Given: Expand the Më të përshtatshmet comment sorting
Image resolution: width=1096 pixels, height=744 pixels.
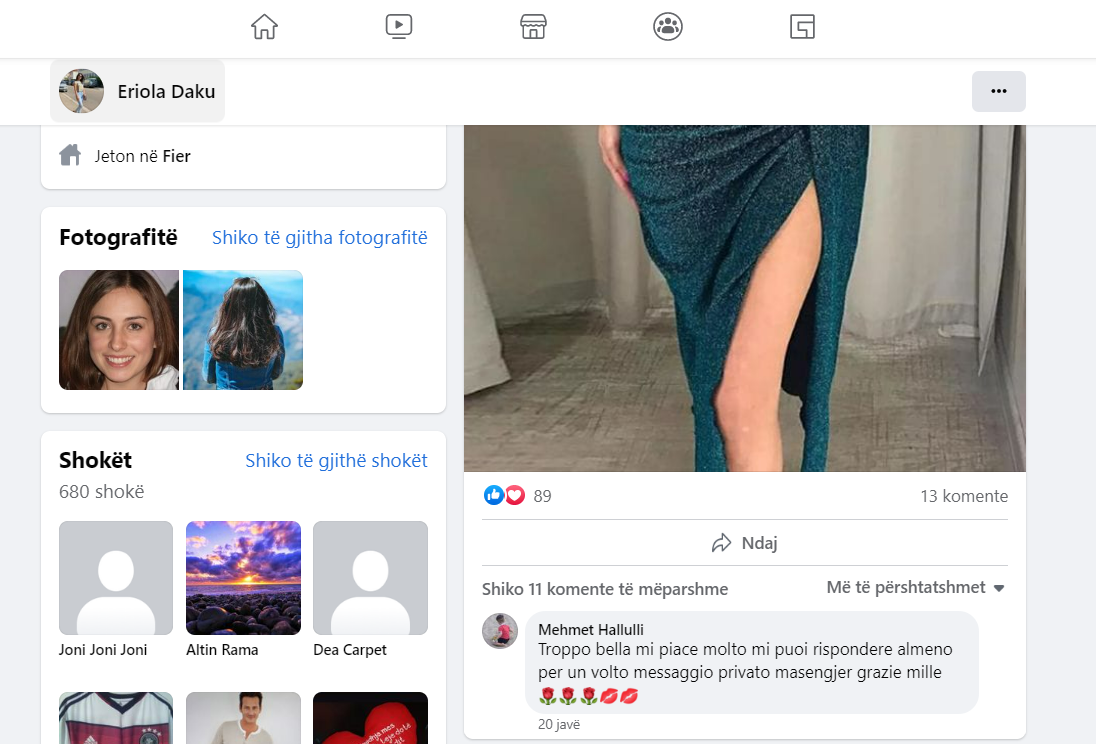Looking at the screenshot, I should [915, 587].
